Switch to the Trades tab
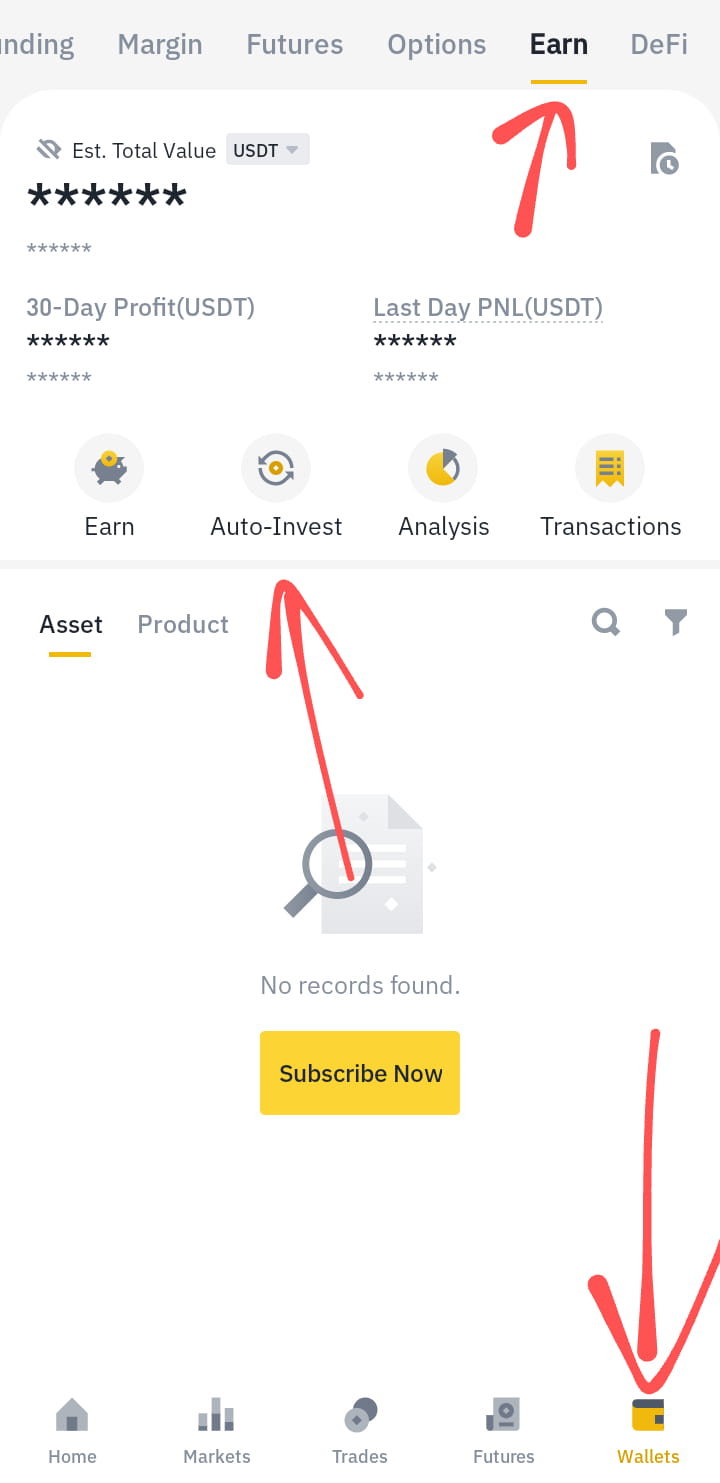The width and height of the screenshot is (720, 1483). pyautogui.click(x=360, y=1430)
